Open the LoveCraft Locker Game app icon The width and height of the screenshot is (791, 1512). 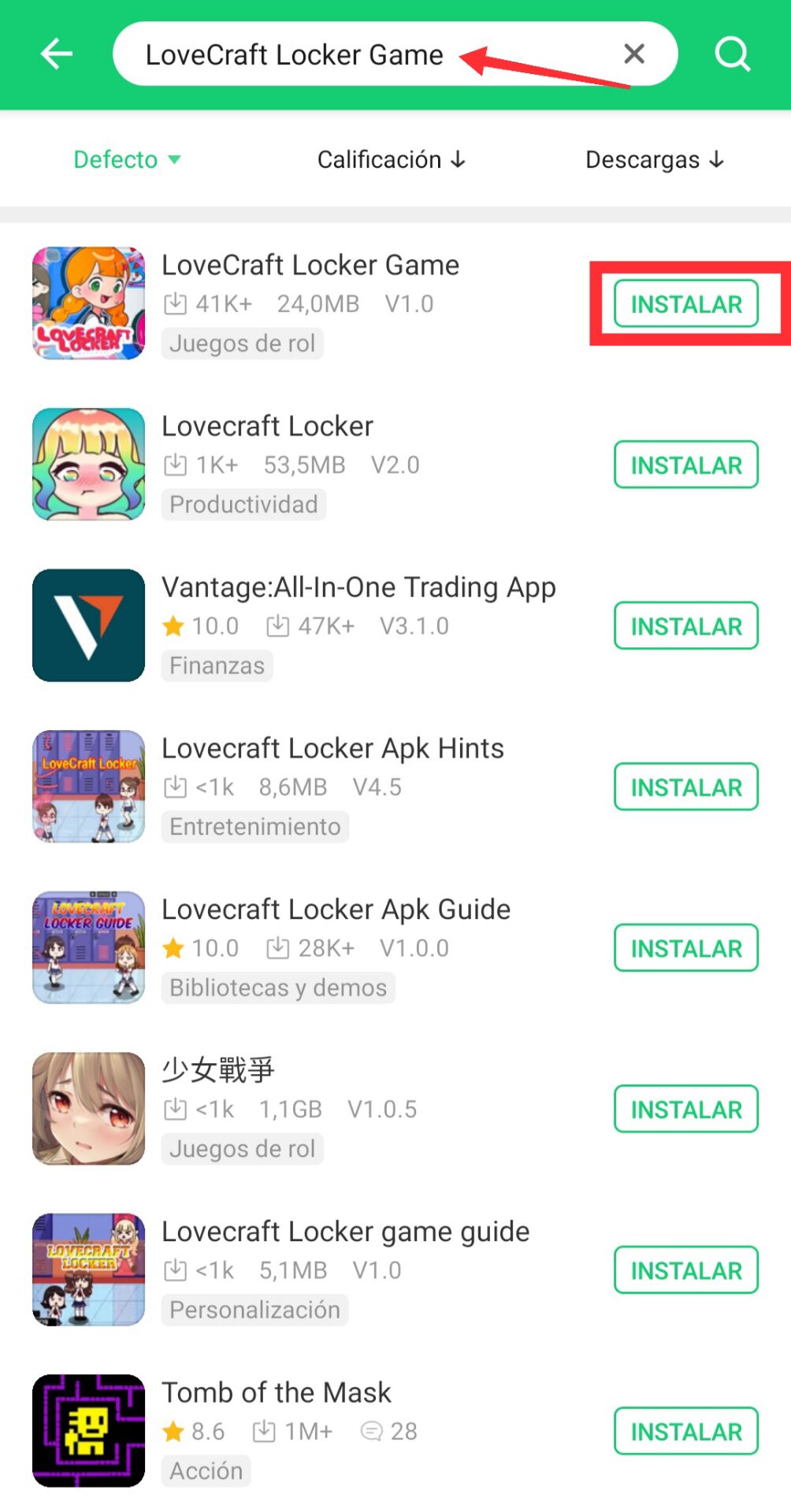[88, 302]
